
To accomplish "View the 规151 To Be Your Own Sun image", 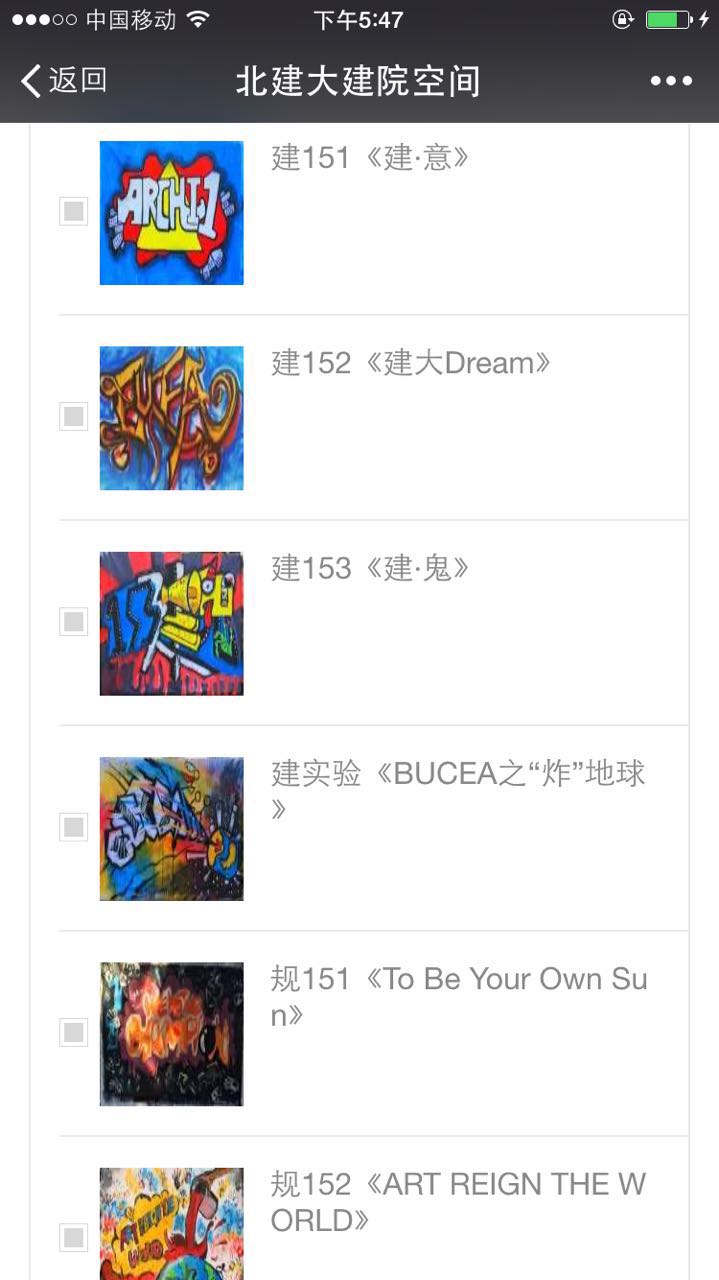I will pos(171,1033).
